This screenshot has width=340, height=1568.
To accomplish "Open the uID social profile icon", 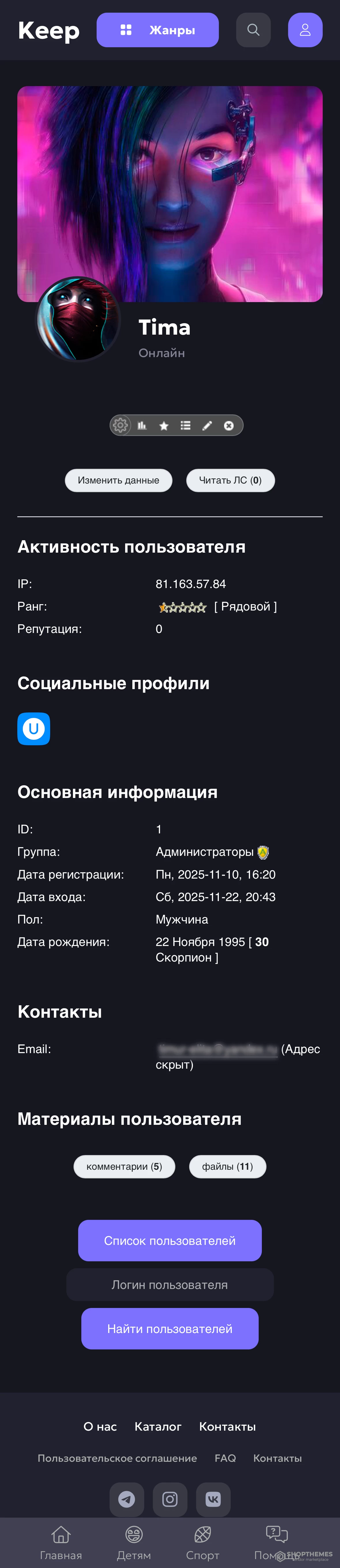I will pyautogui.click(x=33, y=729).
